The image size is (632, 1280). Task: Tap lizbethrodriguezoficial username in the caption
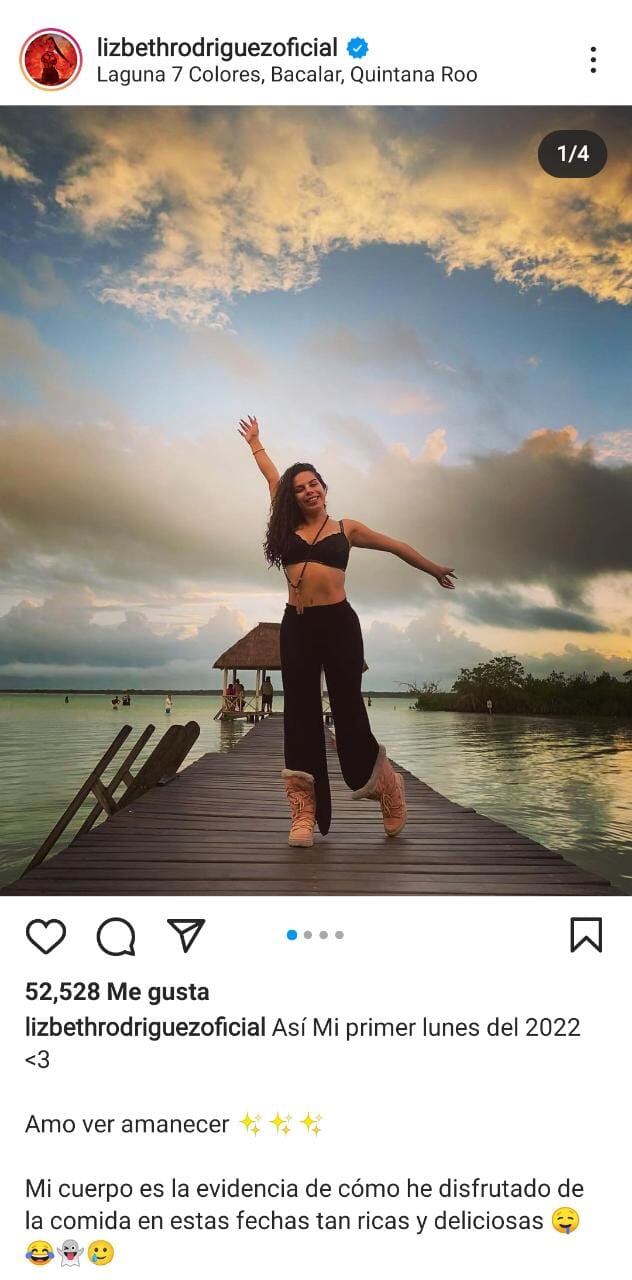pos(145,1028)
